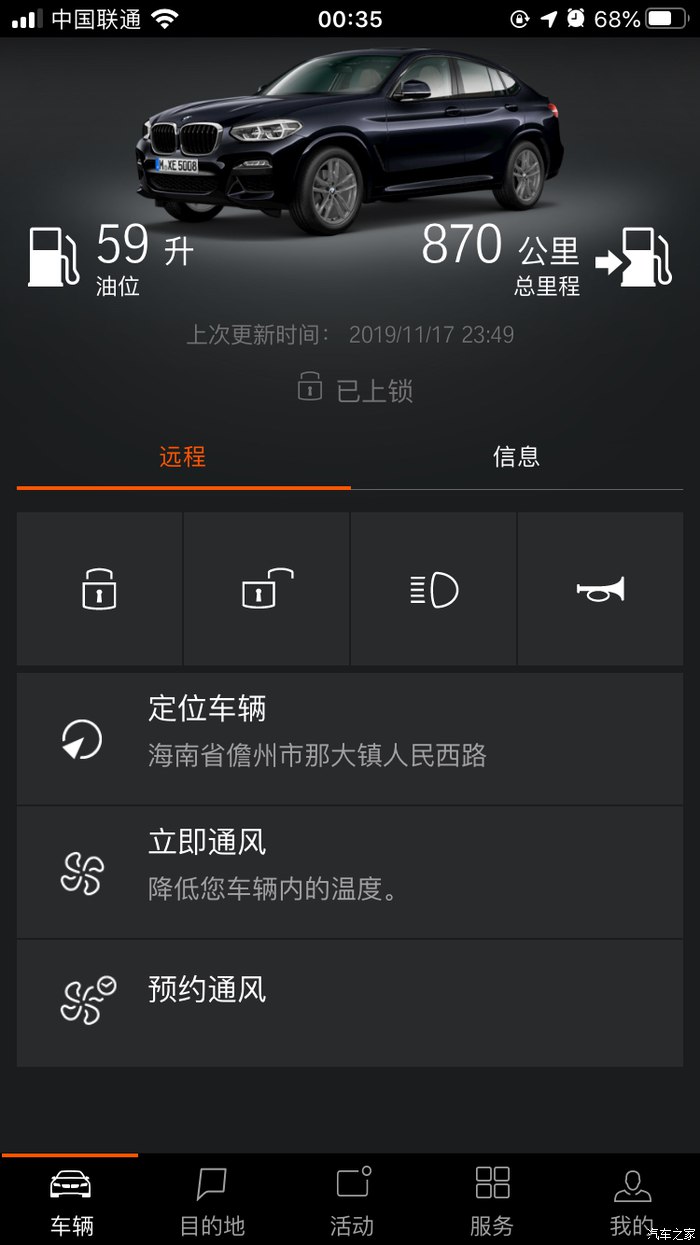
Task: Switch to the 服务 tab
Action: (492, 1200)
